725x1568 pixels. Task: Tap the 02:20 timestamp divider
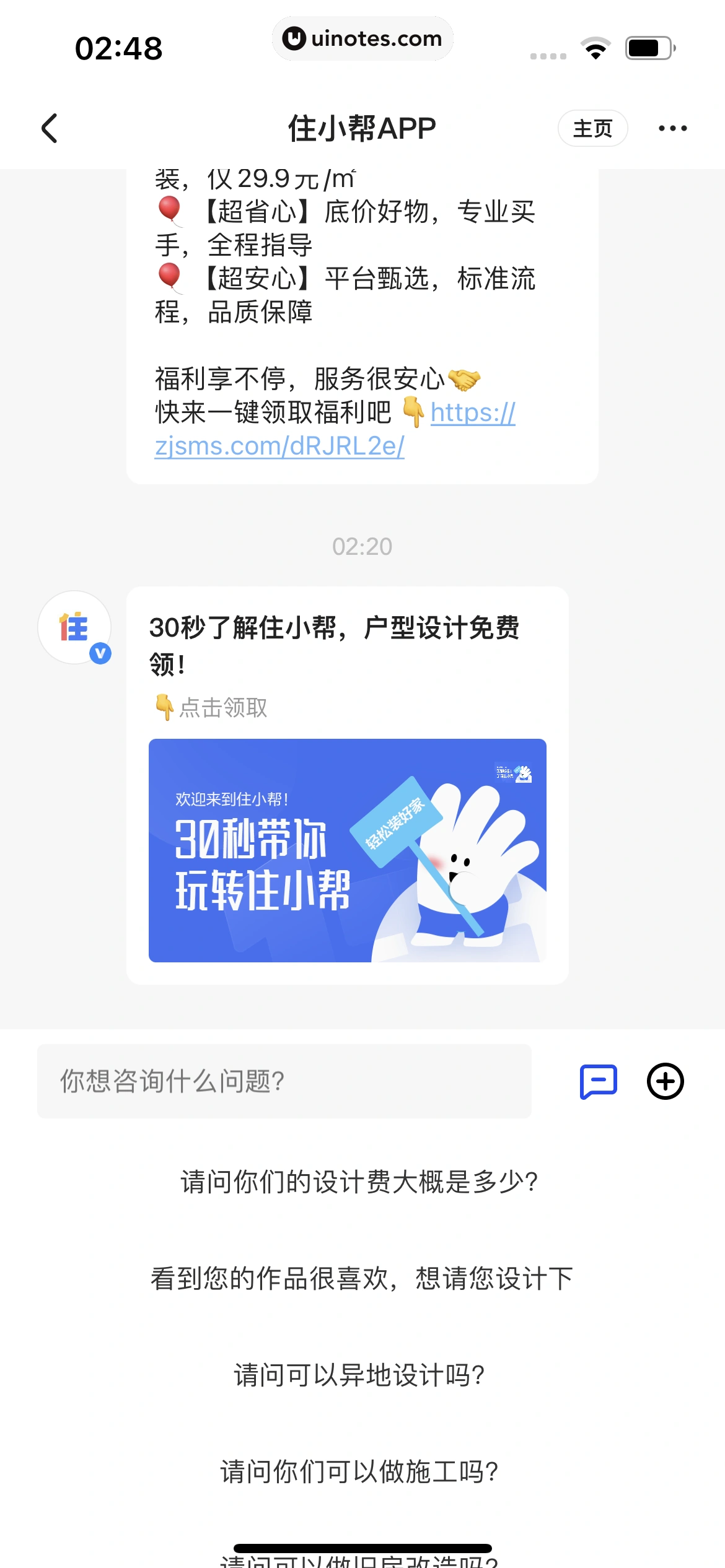(x=362, y=546)
